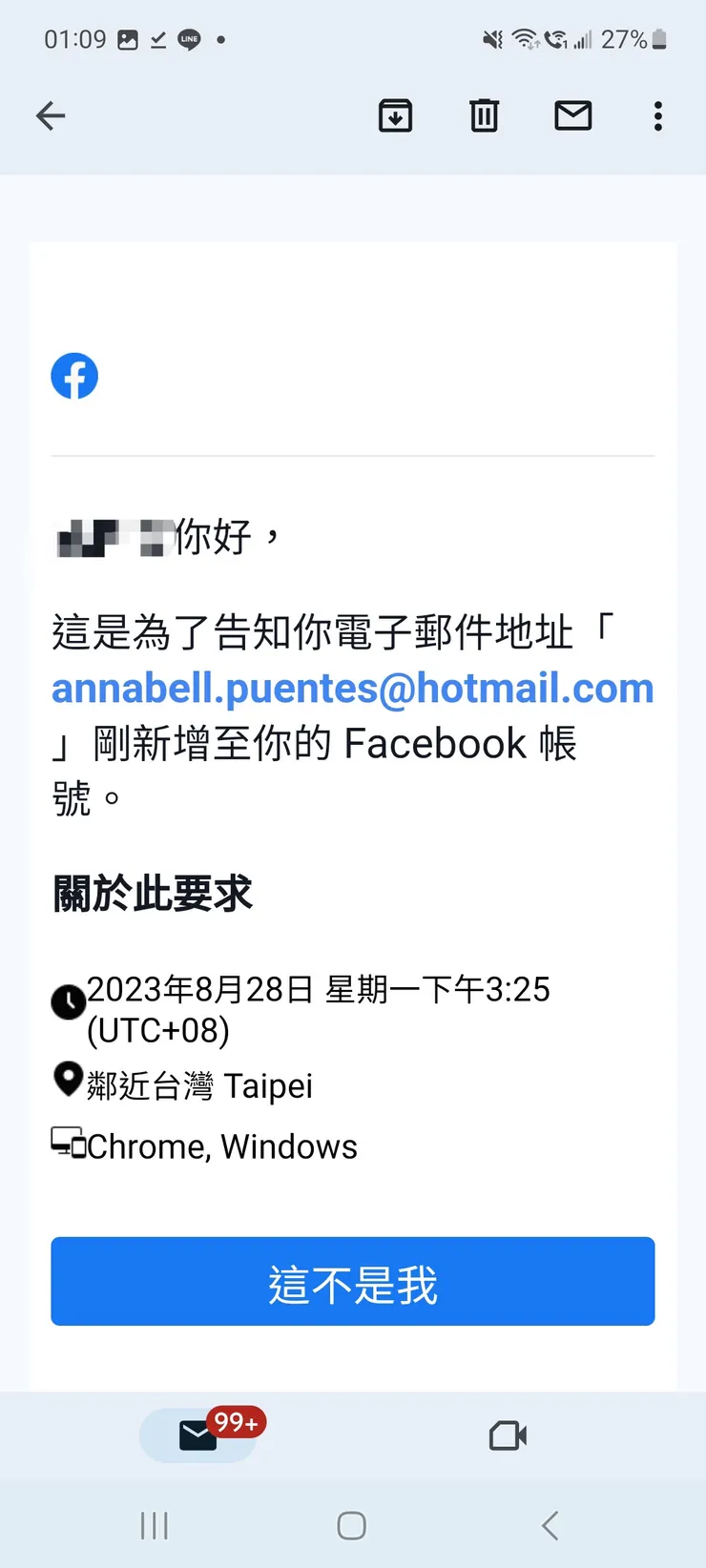This screenshot has width=706, height=1568.
Task: Go back to the inbox
Action: tap(51, 116)
